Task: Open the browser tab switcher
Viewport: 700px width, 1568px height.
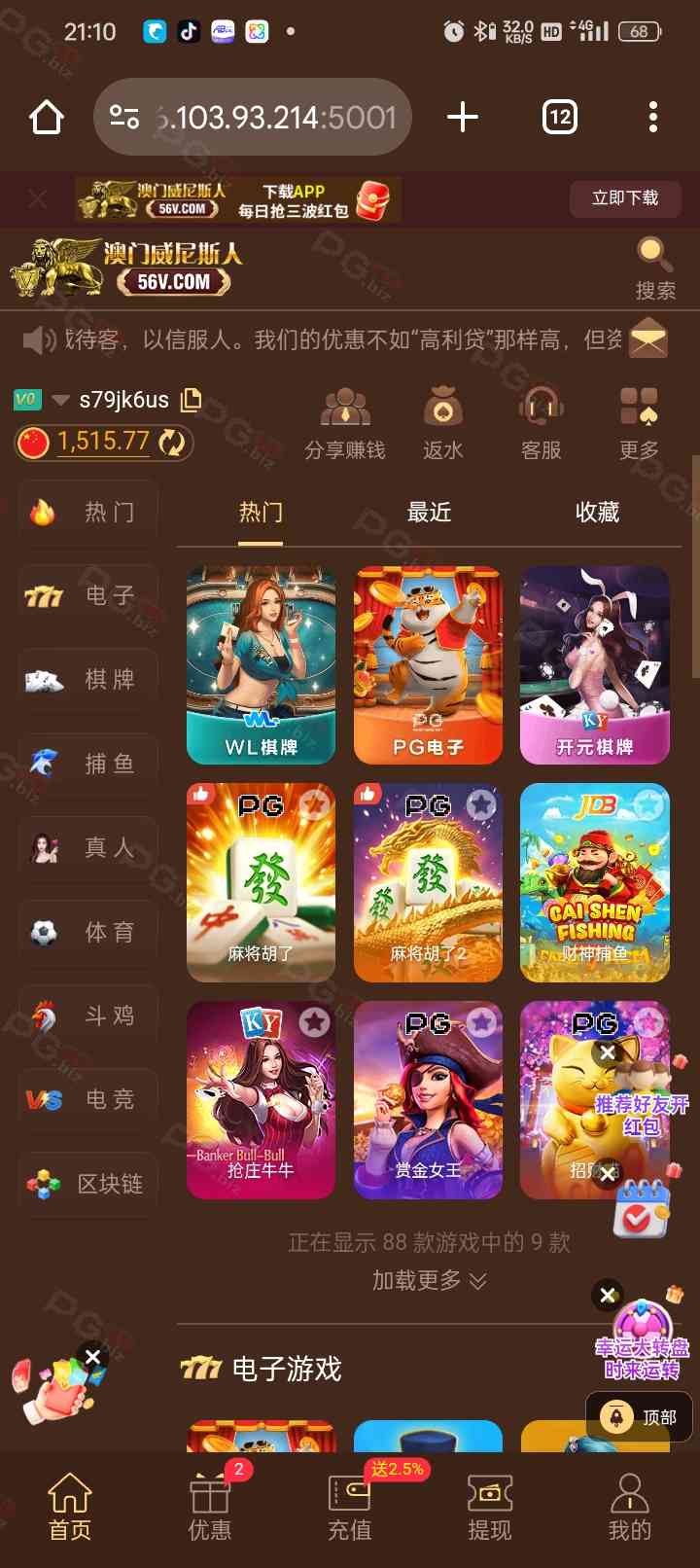Action: tap(559, 118)
